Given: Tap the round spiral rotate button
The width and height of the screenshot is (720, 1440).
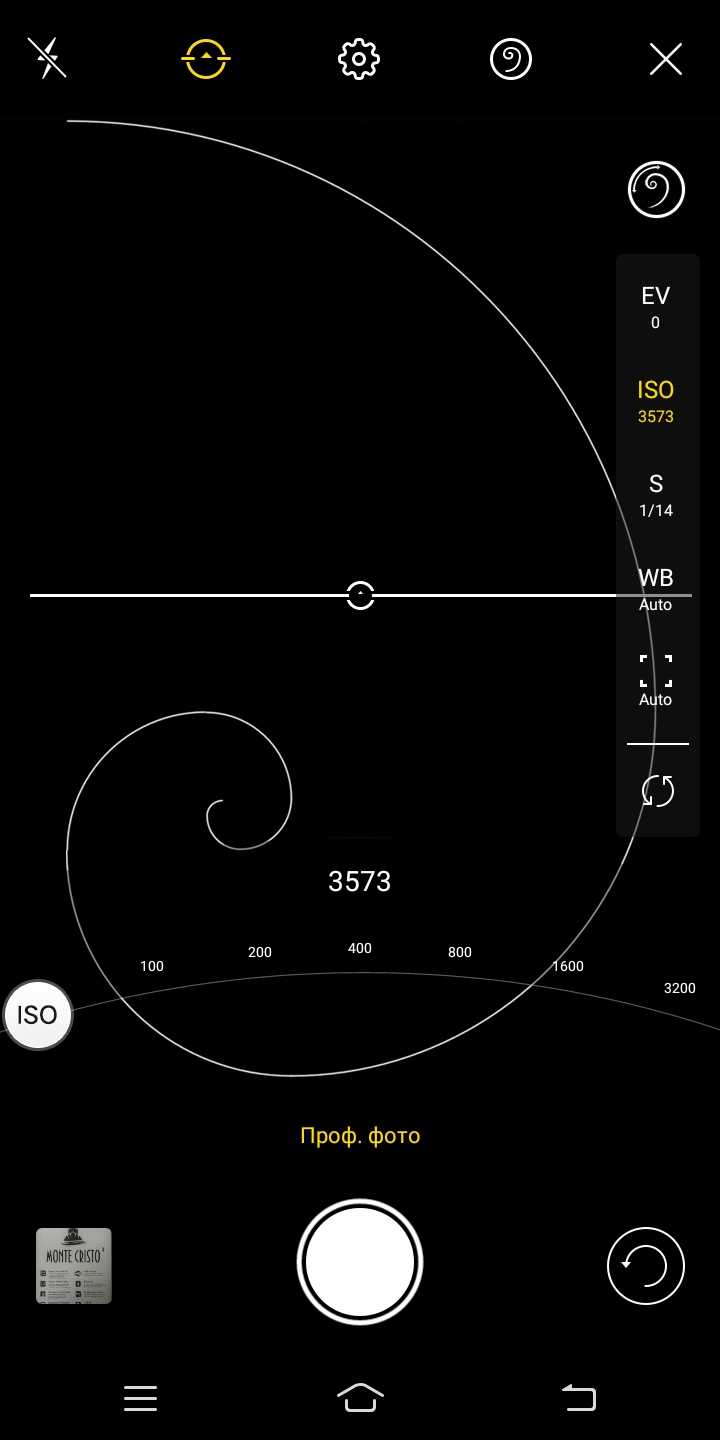Looking at the screenshot, I should point(656,189).
